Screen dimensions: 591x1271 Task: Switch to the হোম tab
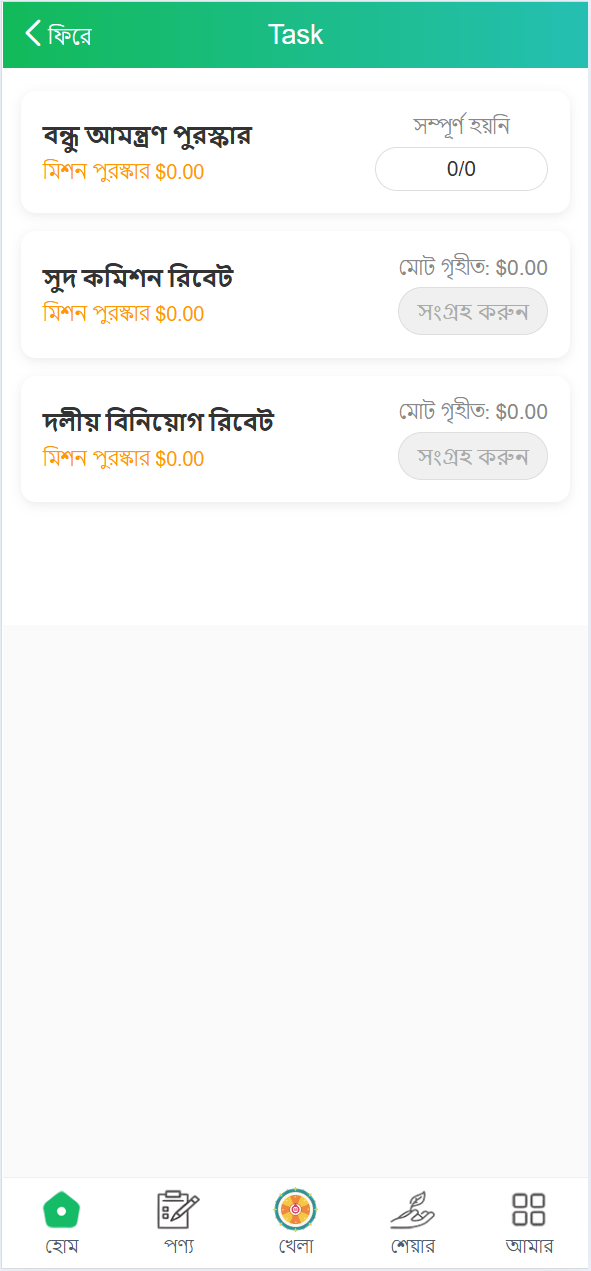[x=62, y=1222]
